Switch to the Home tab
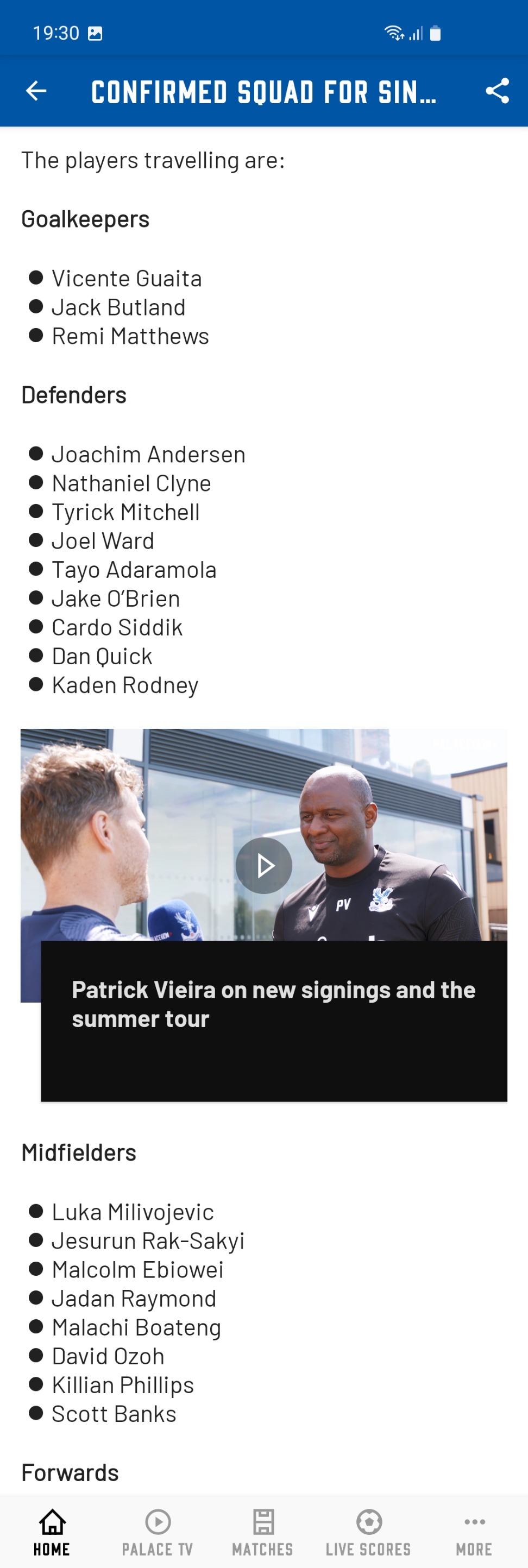Viewport: 528px width, 1568px height. [x=52, y=1532]
